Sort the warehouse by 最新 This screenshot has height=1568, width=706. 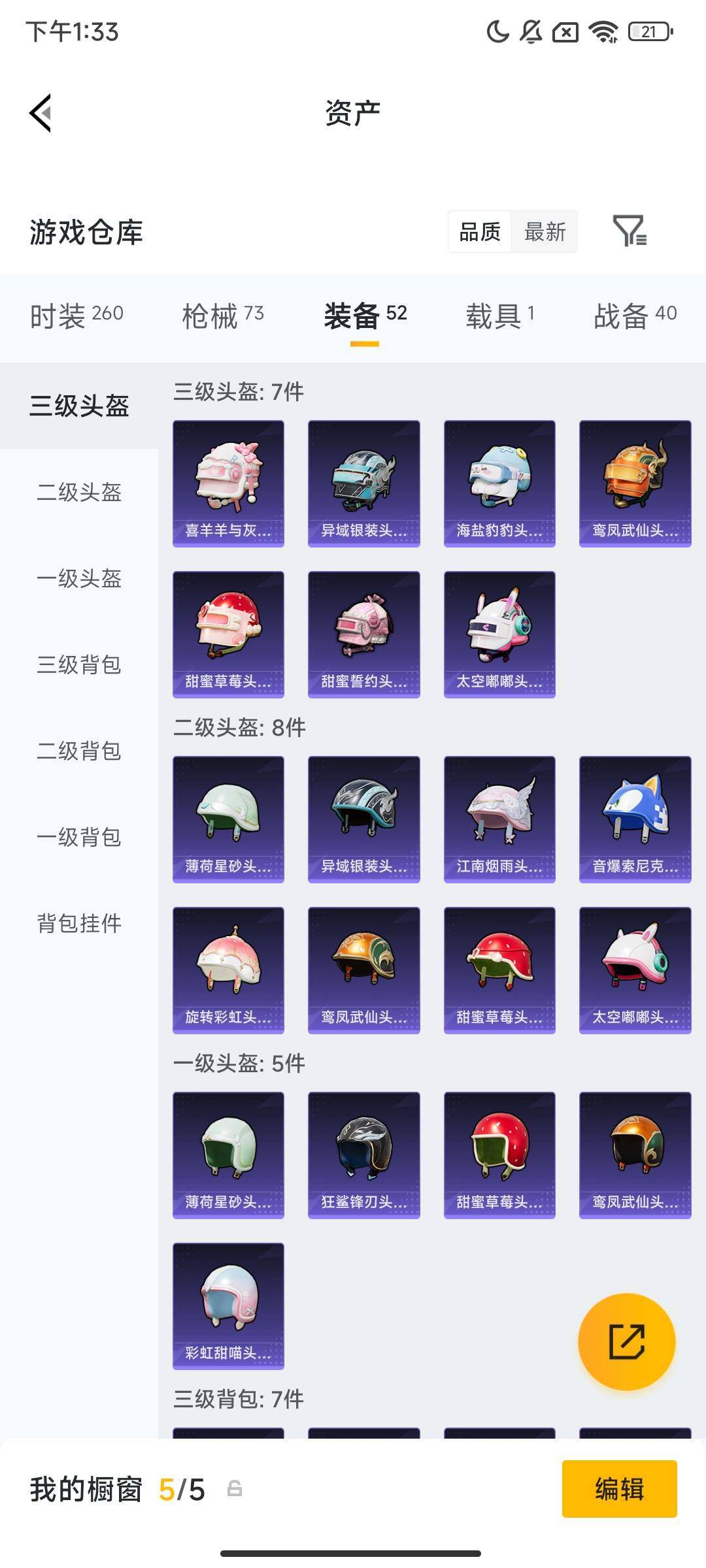(x=545, y=231)
